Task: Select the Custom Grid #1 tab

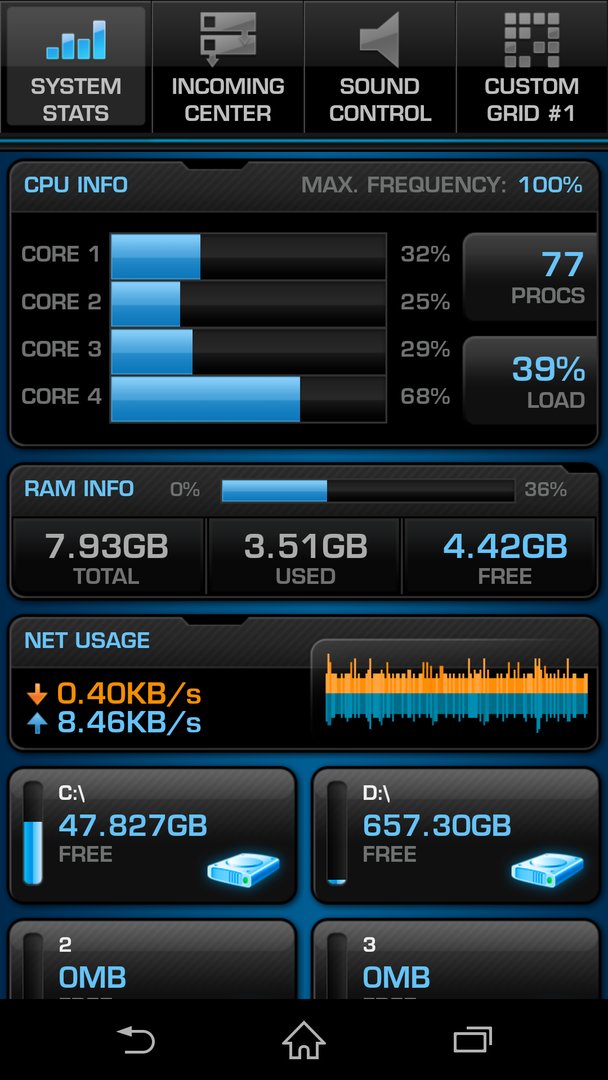Action: 532,67
